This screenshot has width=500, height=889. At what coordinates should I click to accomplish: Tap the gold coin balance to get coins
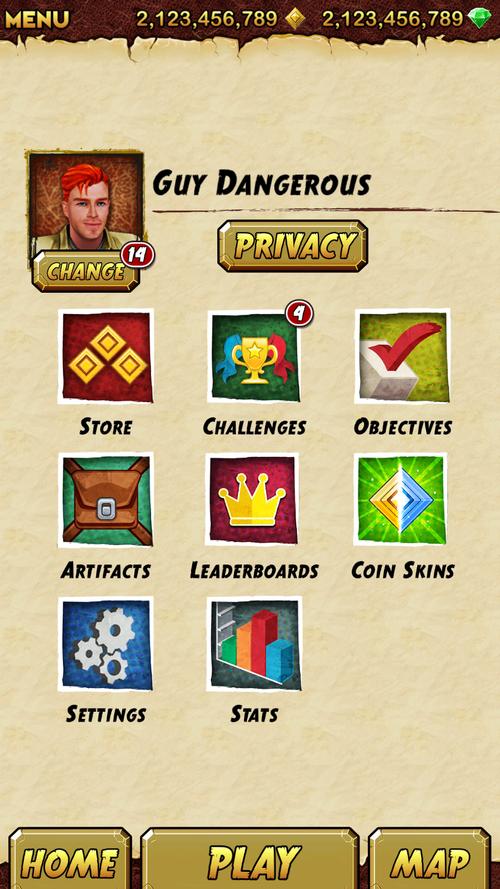click(x=221, y=19)
